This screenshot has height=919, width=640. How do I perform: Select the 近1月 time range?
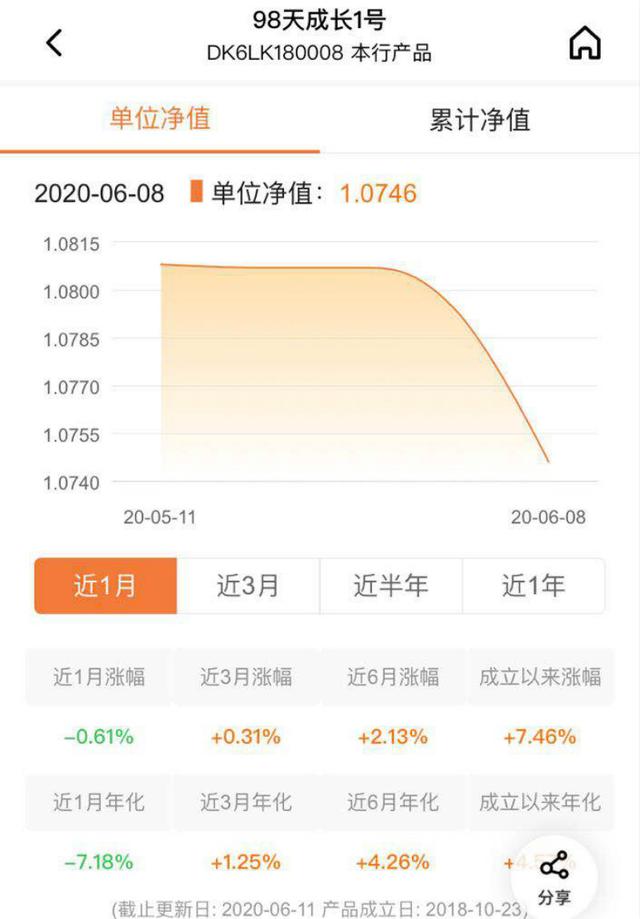(105, 586)
